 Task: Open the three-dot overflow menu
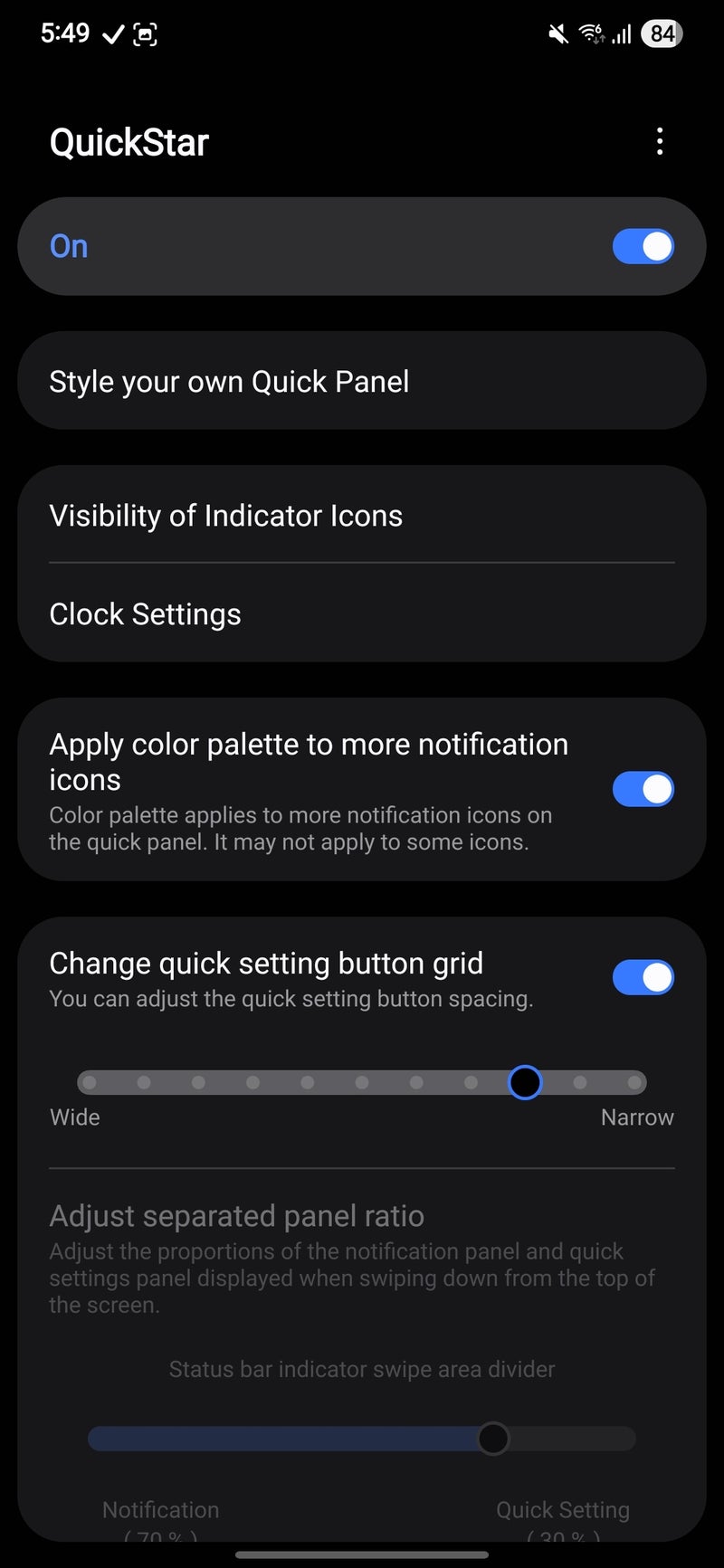(x=660, y=141)
